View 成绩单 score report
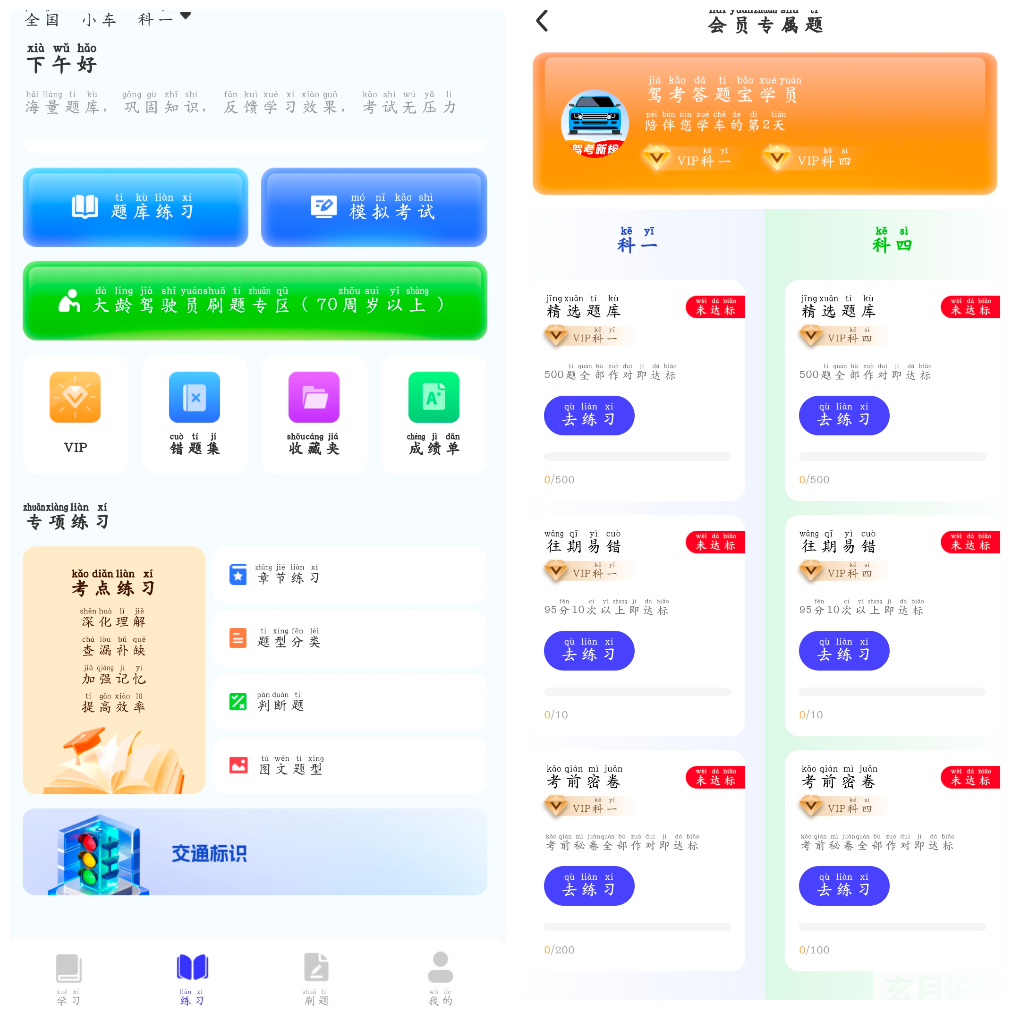 (x=433, y=413)
